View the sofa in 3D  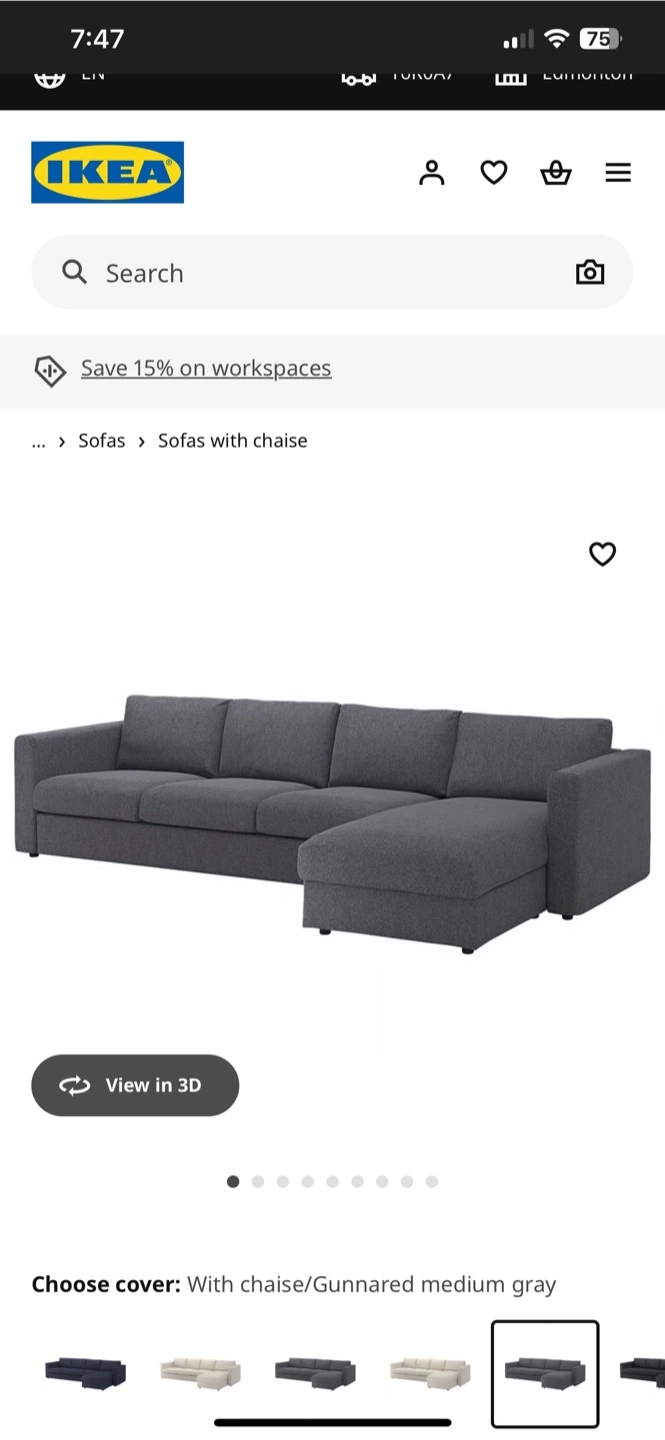135,1085
